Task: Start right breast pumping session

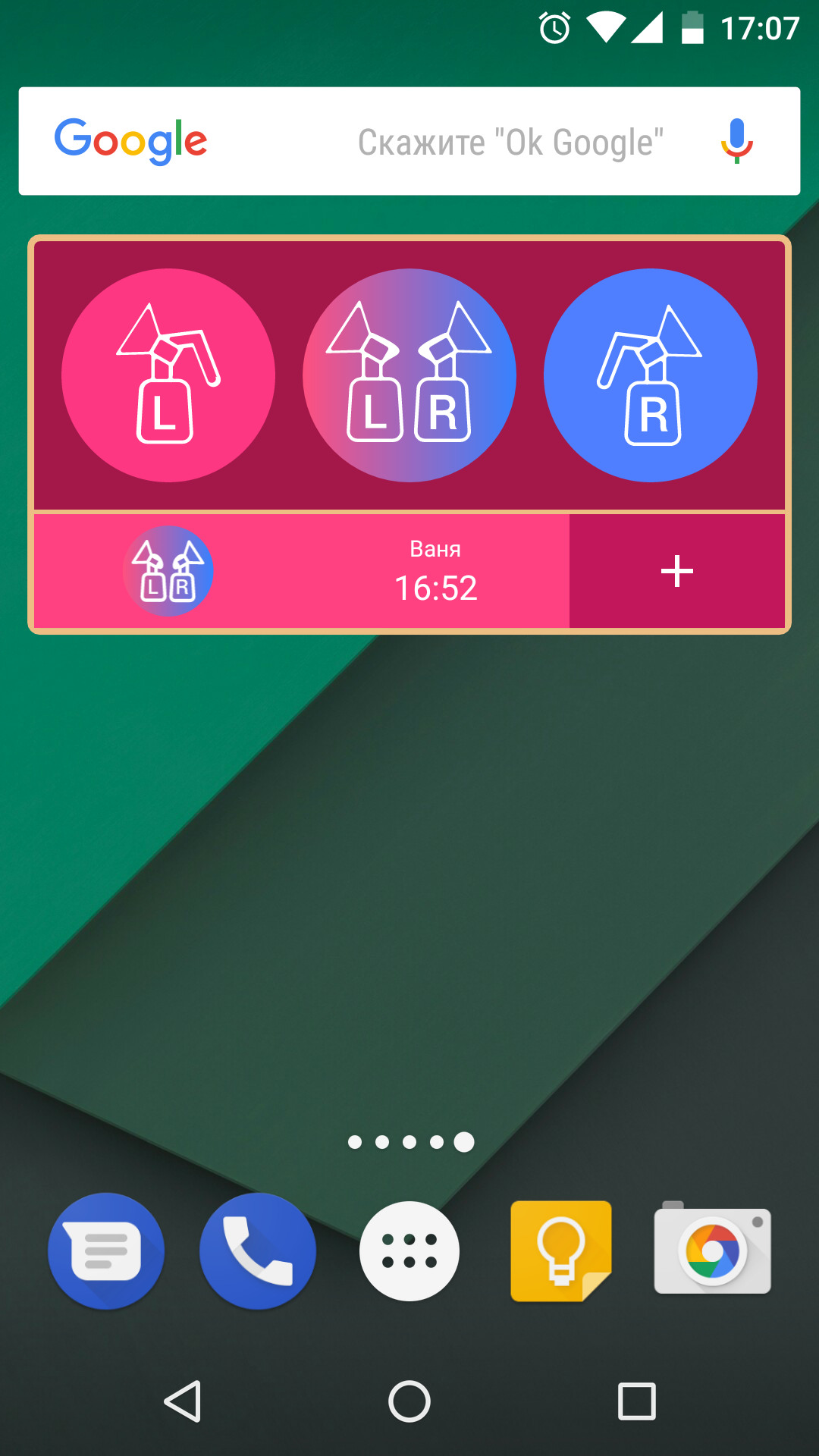Action: coord(650,375)
